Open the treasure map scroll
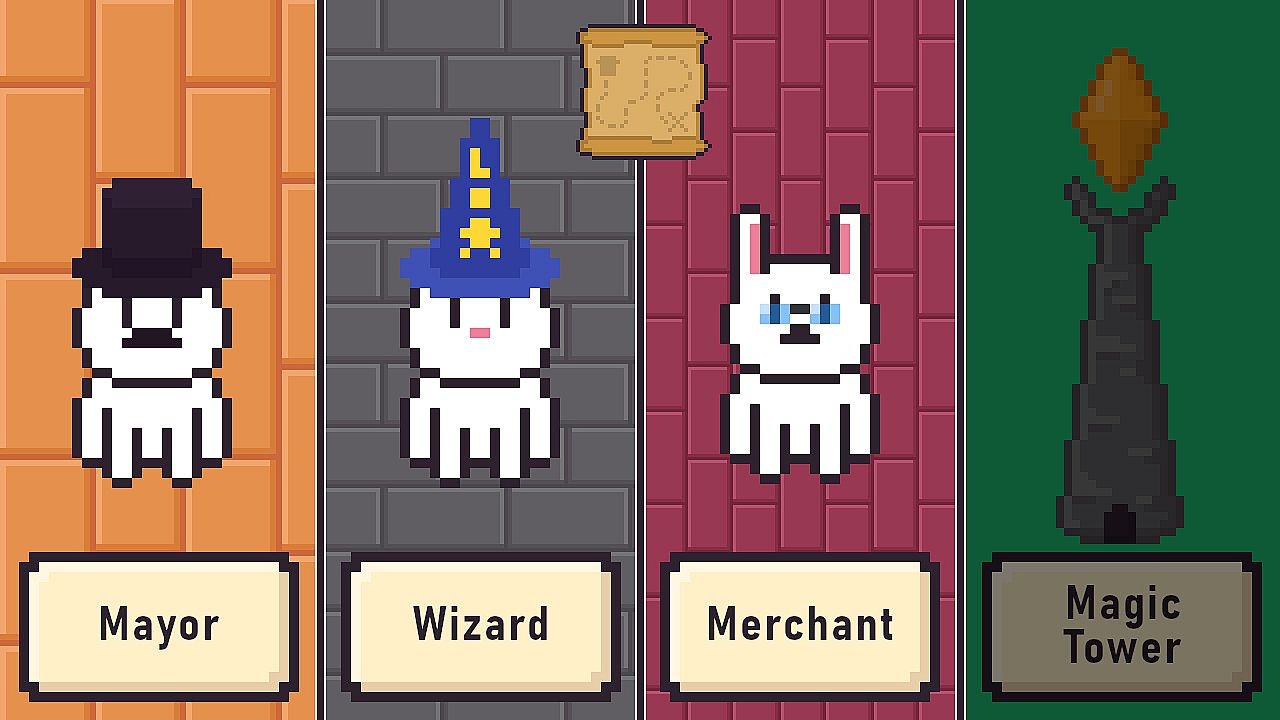This screenshot has height=720, width=1280. coord(643,92)
